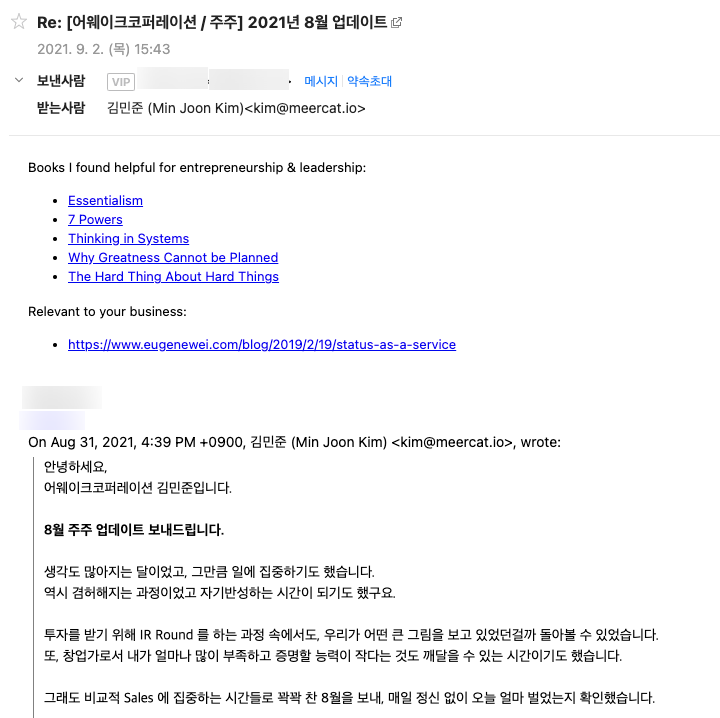Viewport: 720px width, 718px height.
Task: Open the Thinking in Systems link
Action: click(x=129, y=239)
